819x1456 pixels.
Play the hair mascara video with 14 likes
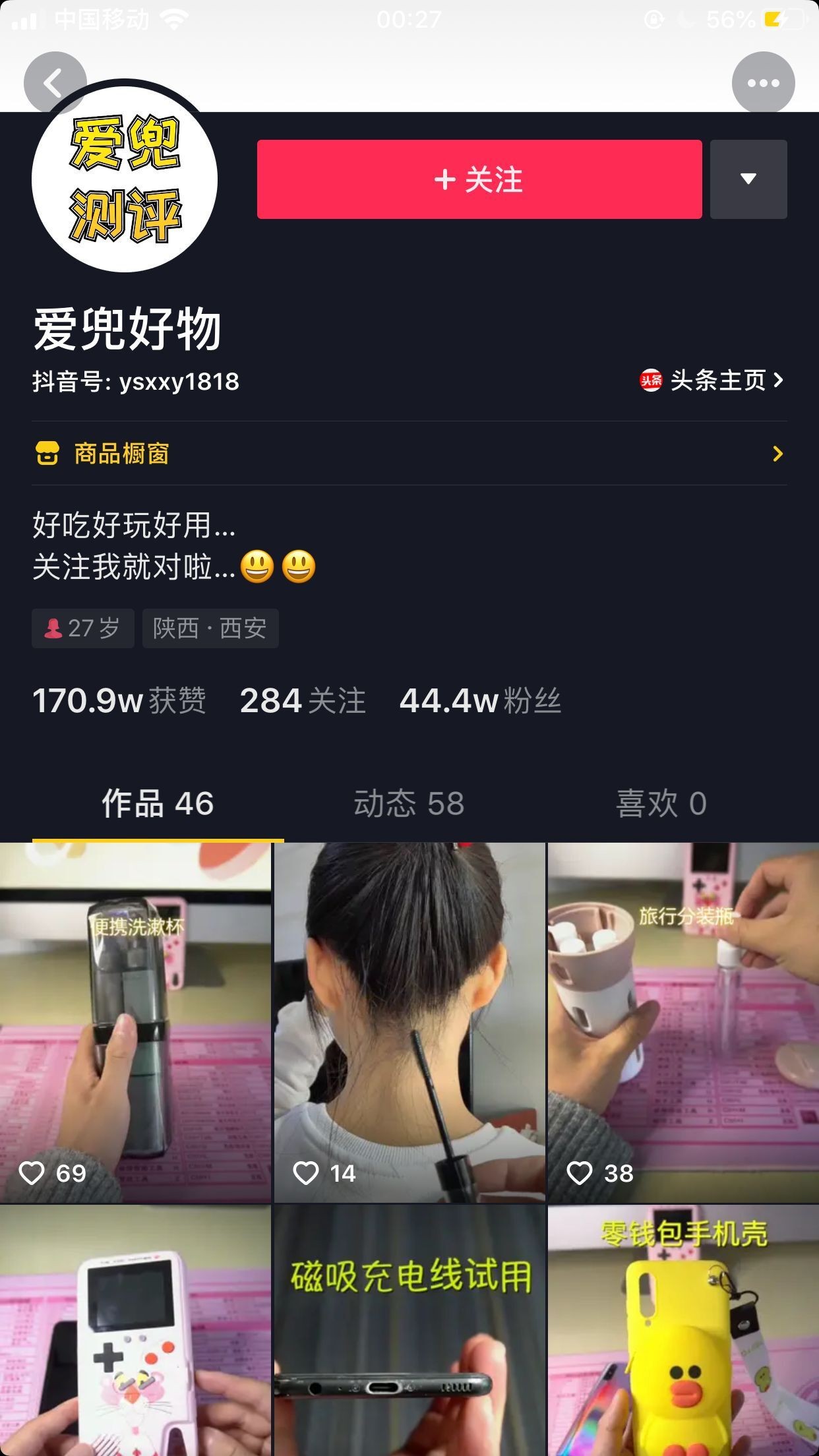[x=409, y=1022]
